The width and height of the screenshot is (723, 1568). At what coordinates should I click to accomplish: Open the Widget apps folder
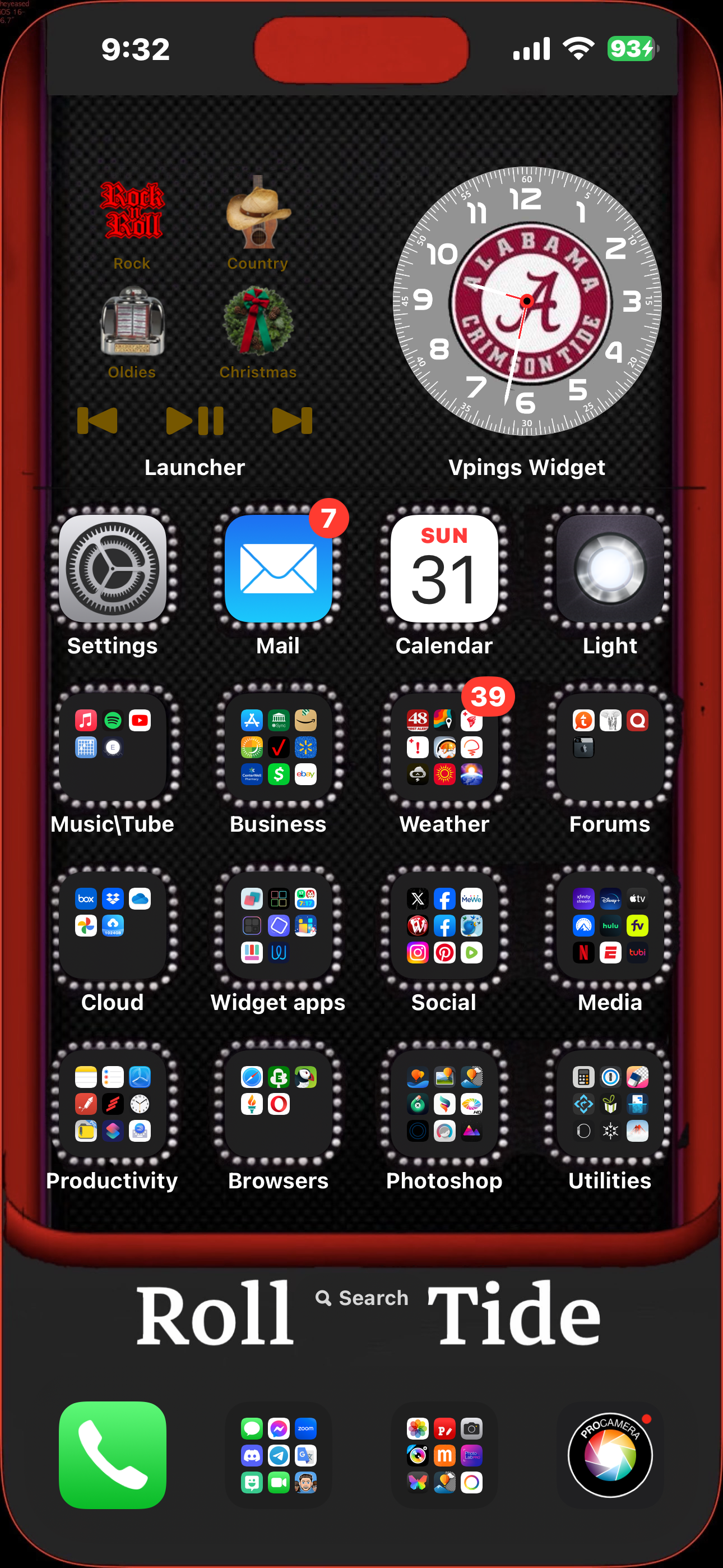pos(278,925)
